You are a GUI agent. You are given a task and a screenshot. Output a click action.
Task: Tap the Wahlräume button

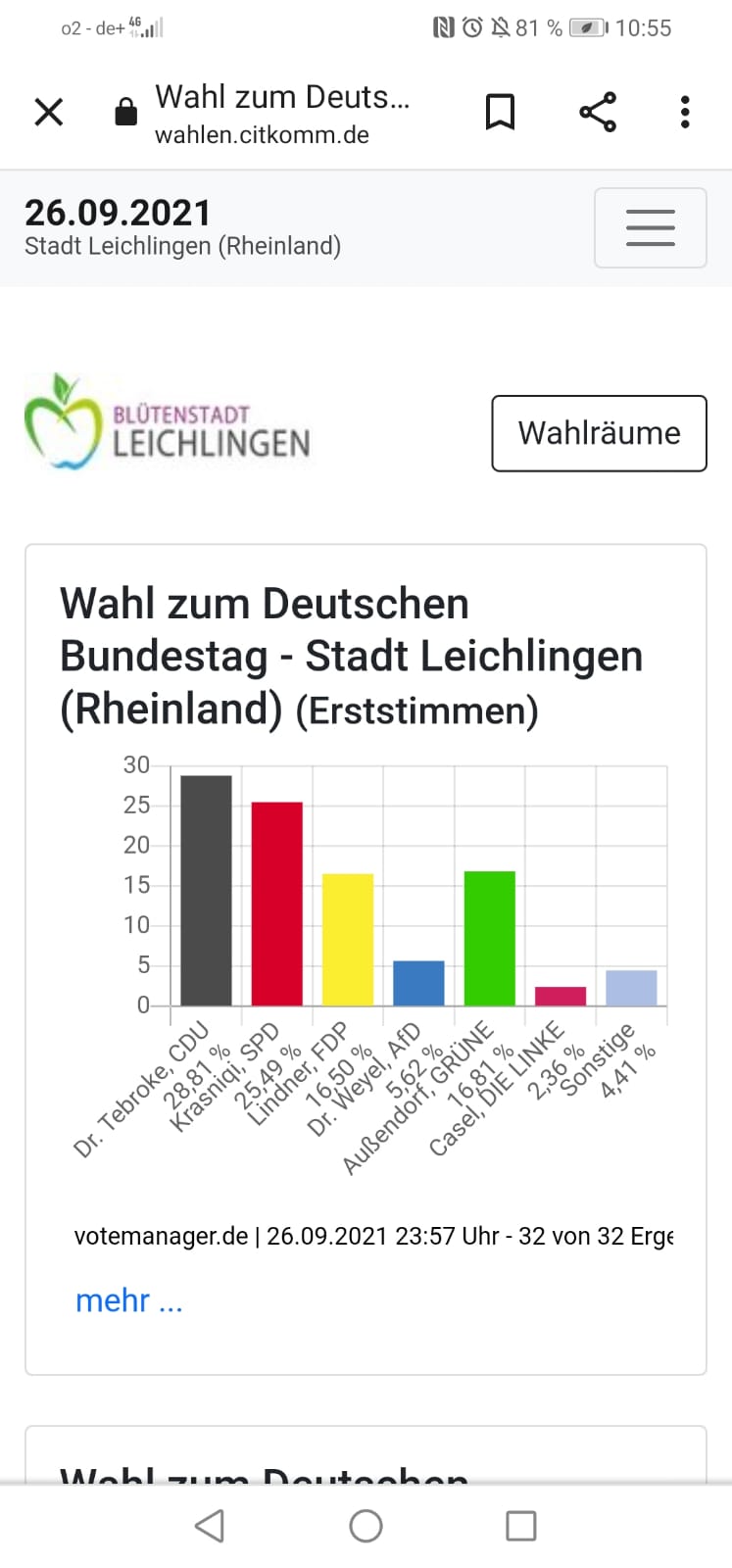click(599, 433)
